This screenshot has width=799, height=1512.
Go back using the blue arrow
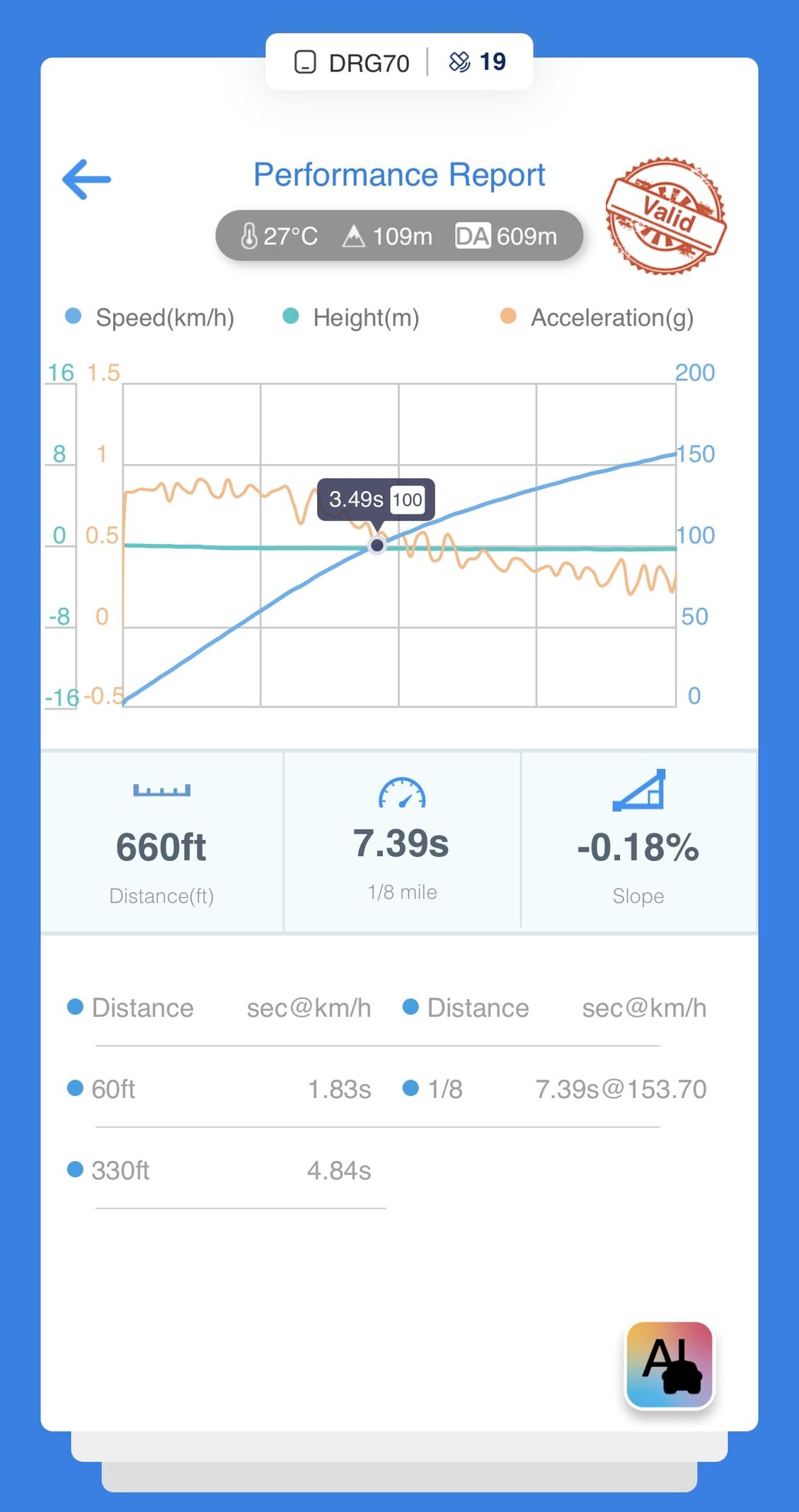pyautogui.click(x=86, y=179)
